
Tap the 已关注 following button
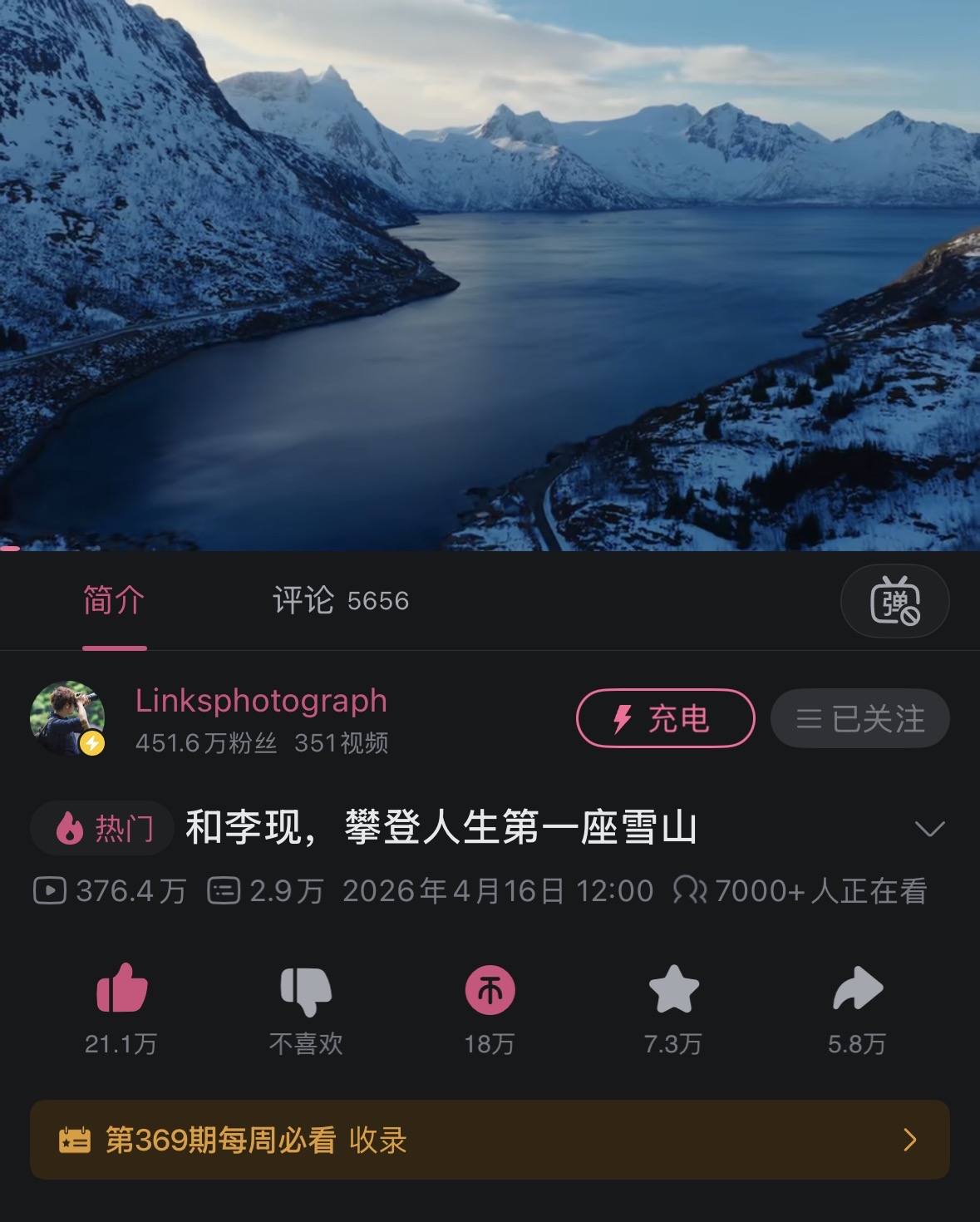pyautogui.click(x=859, y=718)
